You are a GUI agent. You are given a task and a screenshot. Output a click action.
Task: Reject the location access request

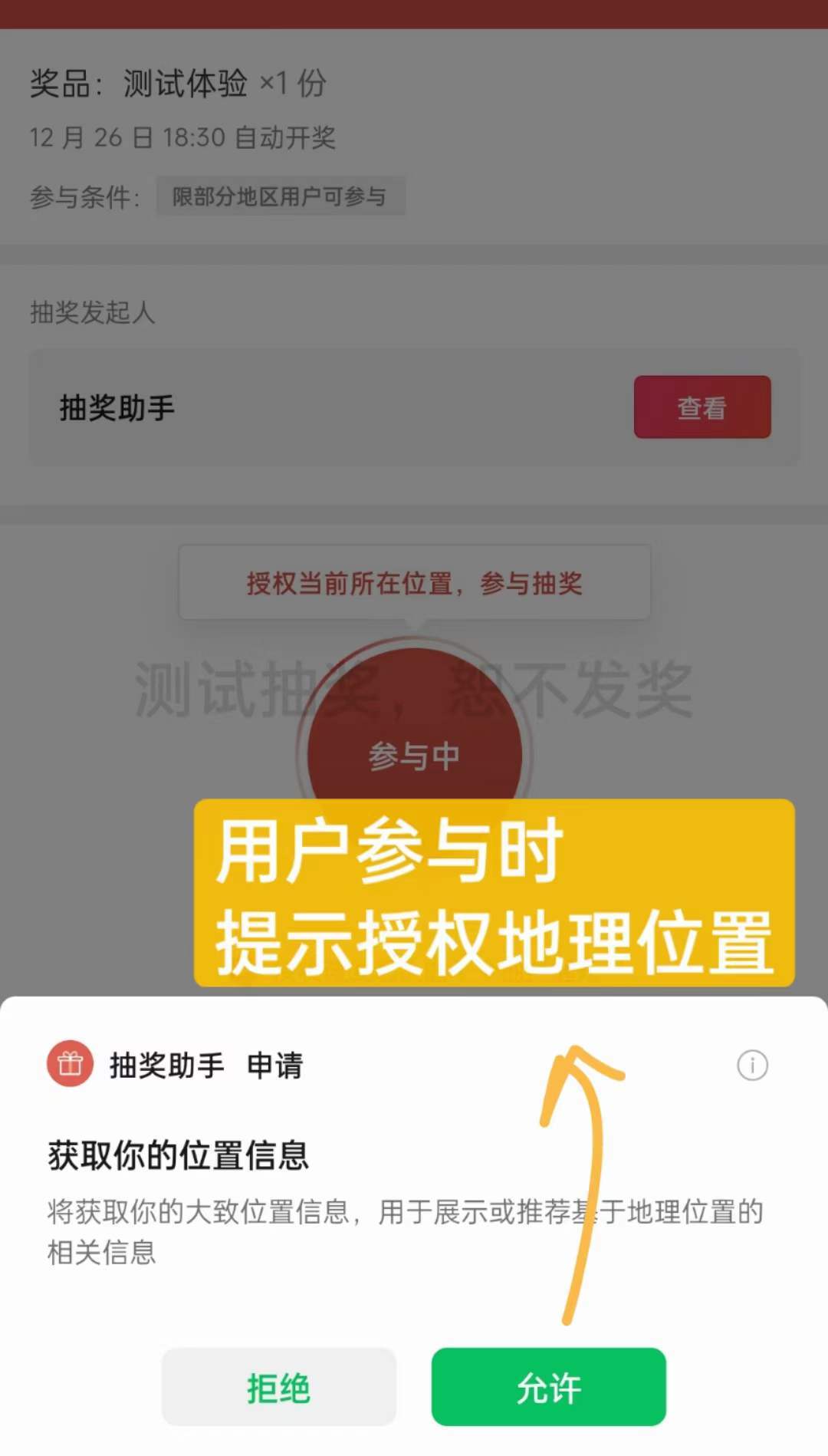coord(278,1388)
